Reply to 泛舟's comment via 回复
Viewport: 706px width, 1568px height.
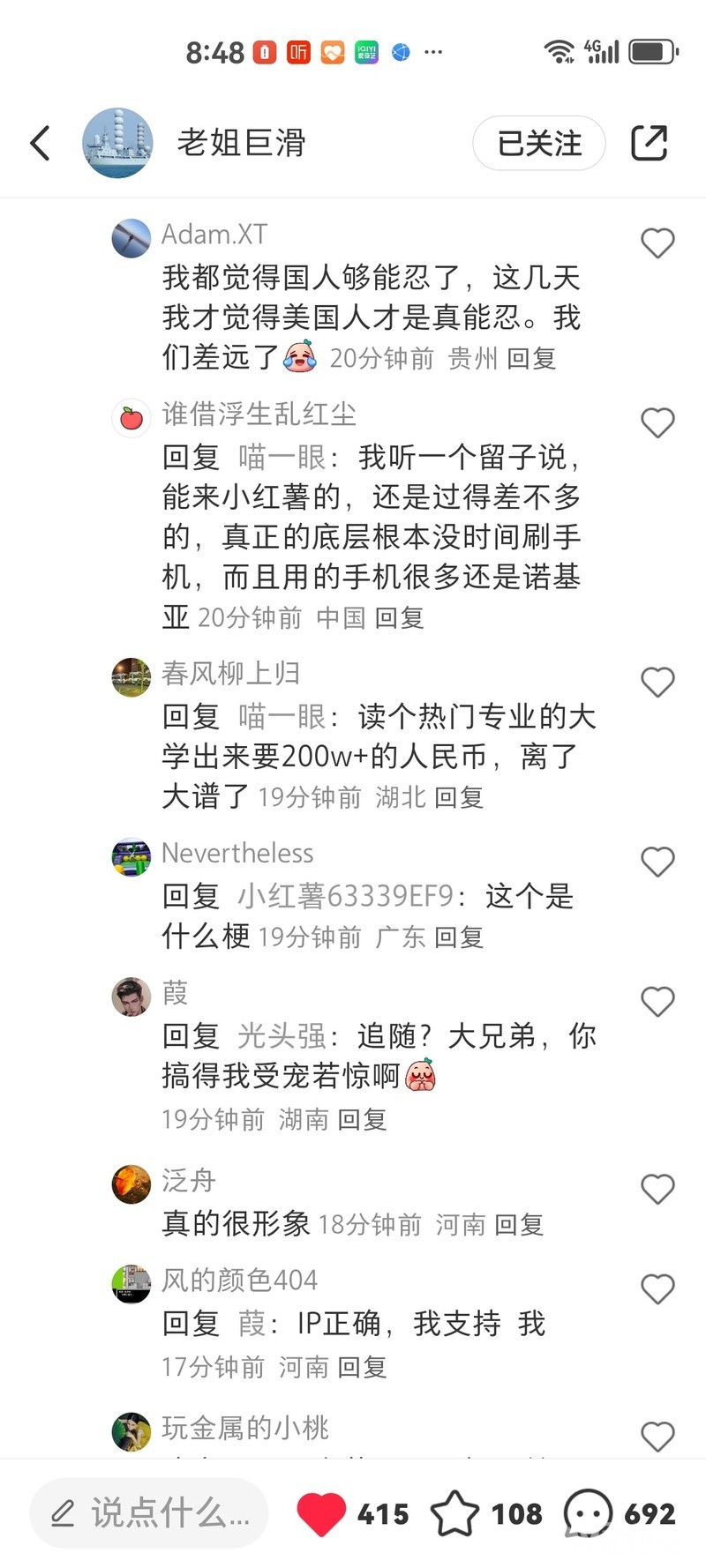519,1224
